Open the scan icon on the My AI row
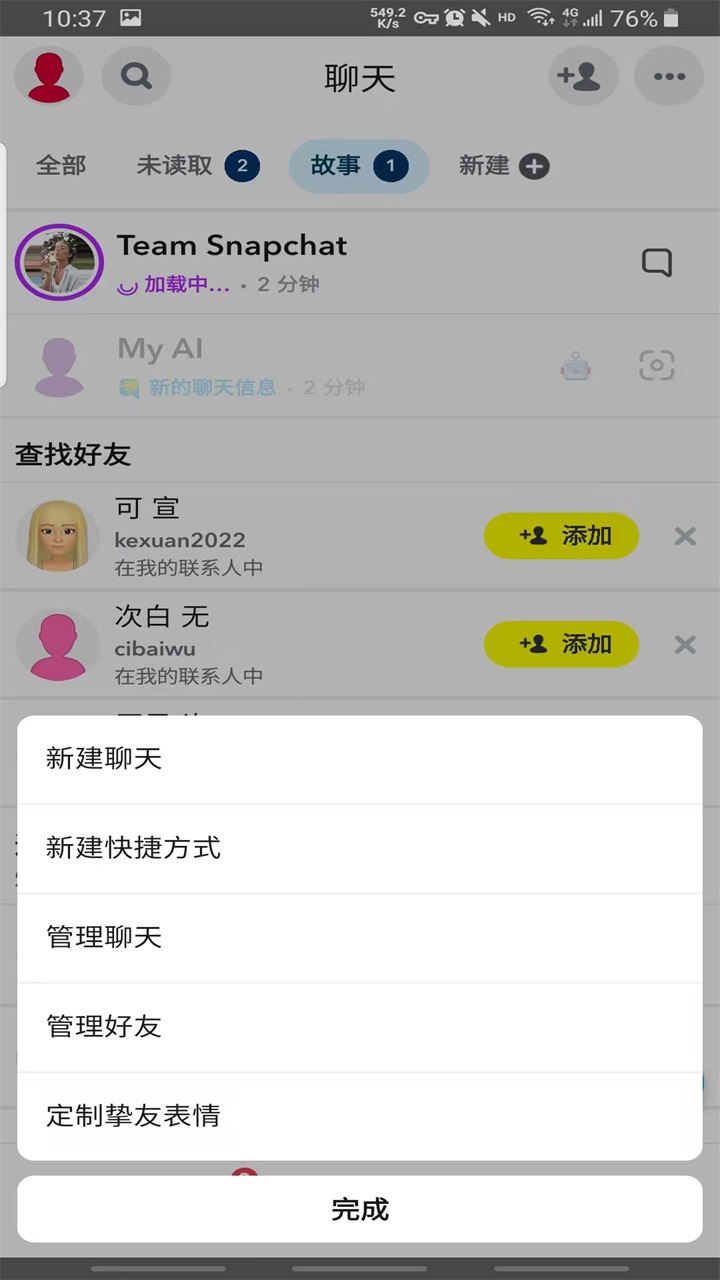 pyautogui.click(x=657, y=366)
